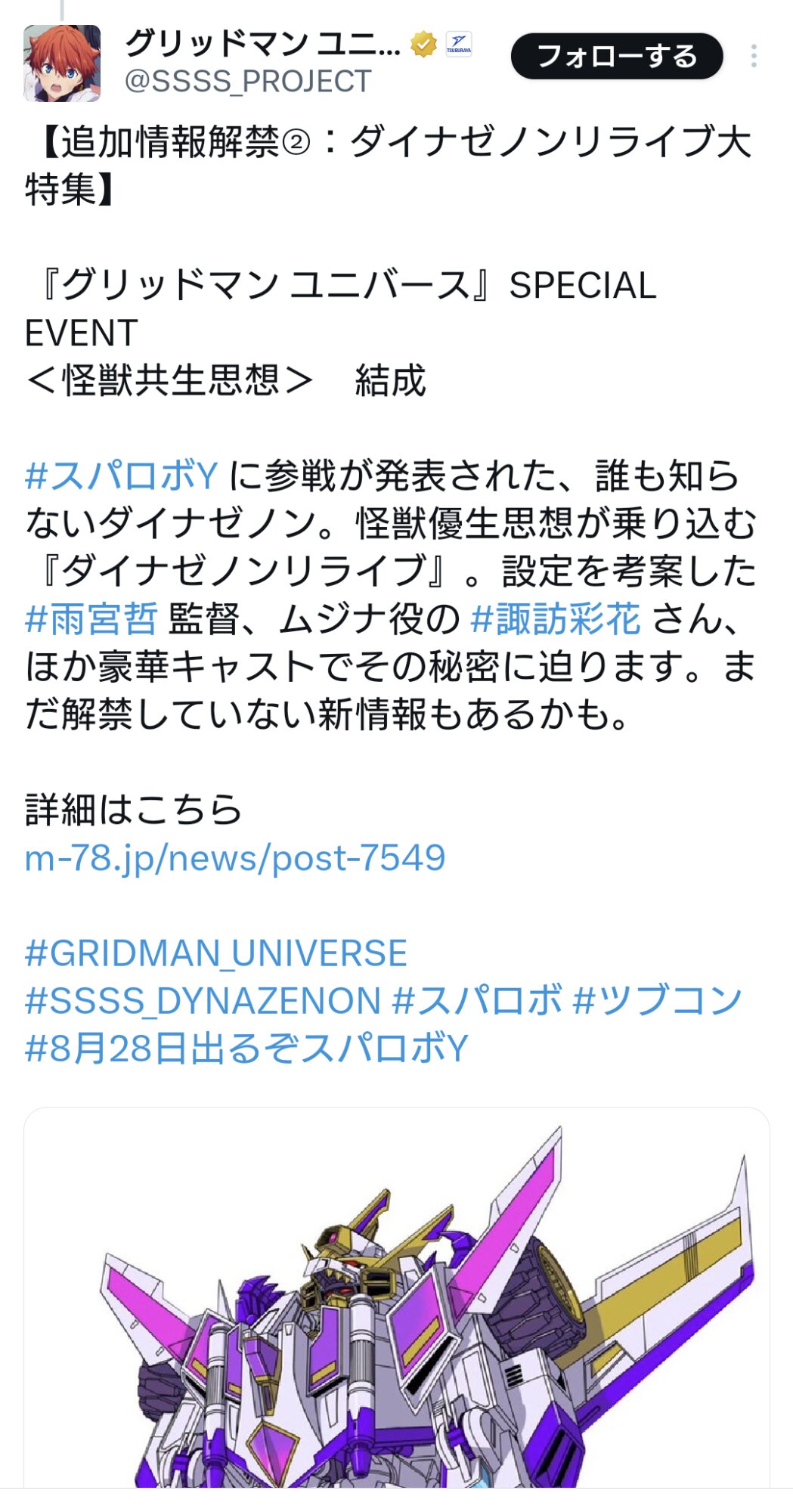Open the #雨宮哲 hashtag
This screenshot has height=1512, width=793.
(91, 619)
